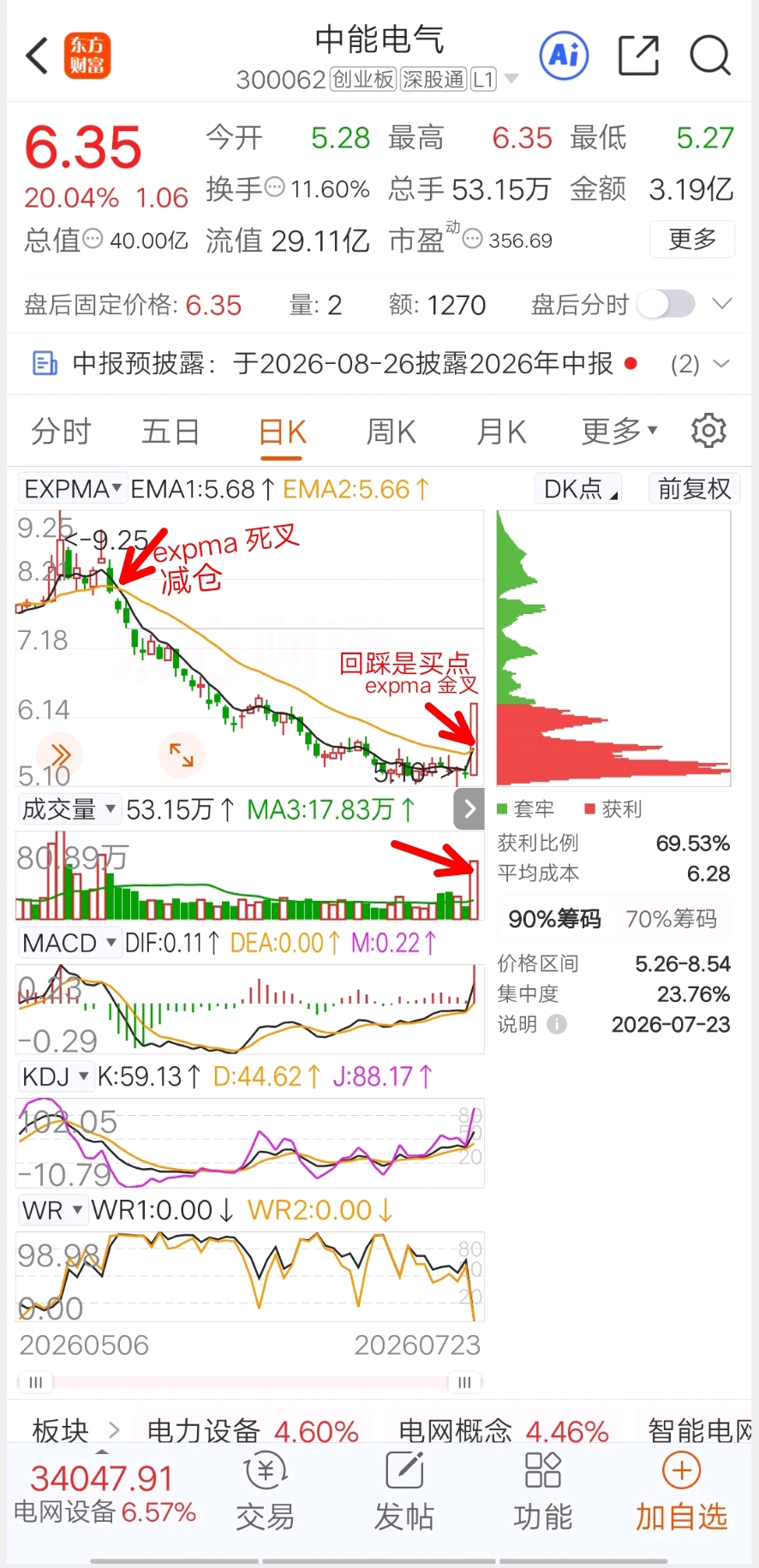Select the 月K tab
Viewport: 759px width, 1568px height.
tap(502, 432)
